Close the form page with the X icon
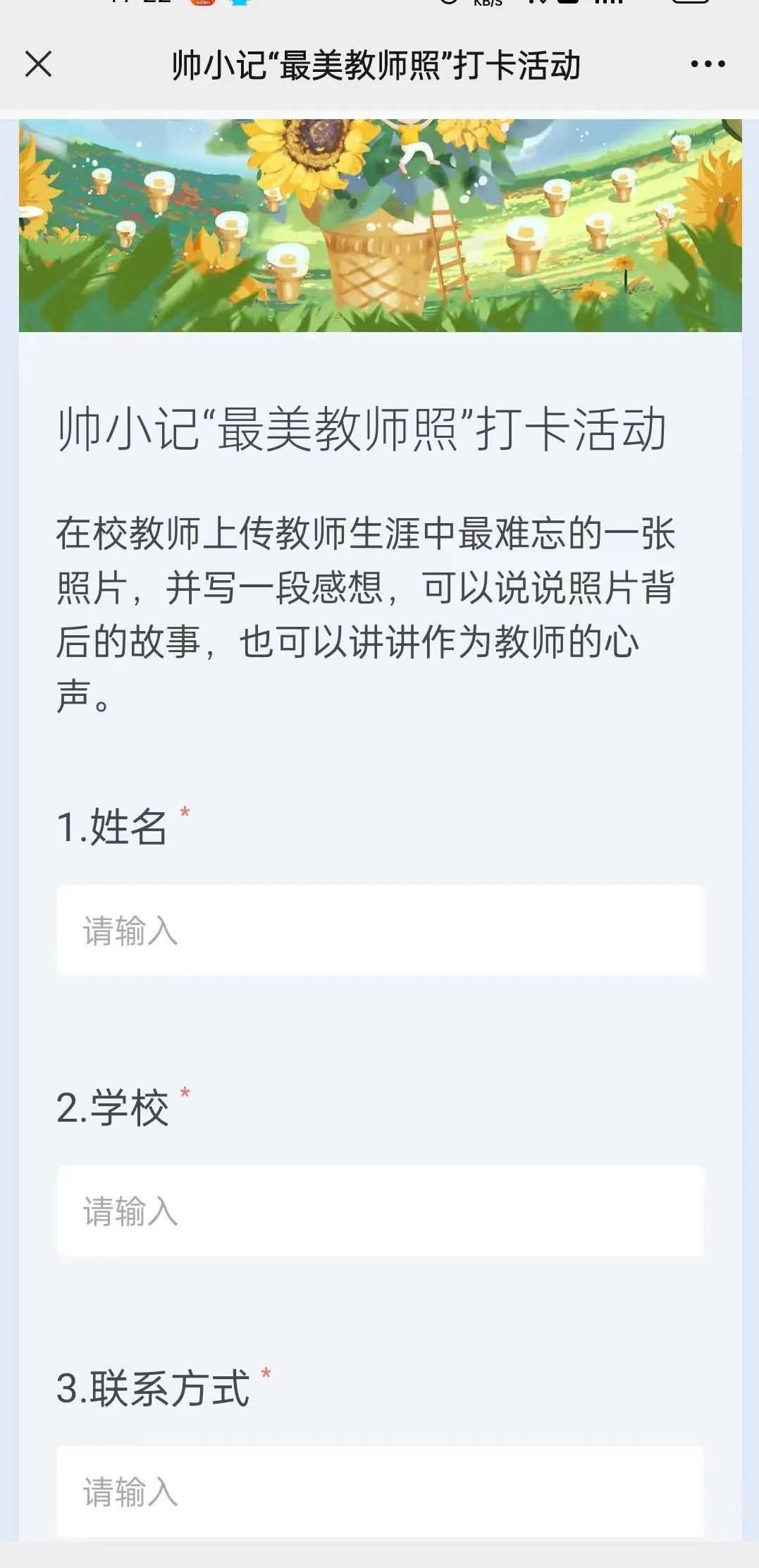 (x=38, y=64)
